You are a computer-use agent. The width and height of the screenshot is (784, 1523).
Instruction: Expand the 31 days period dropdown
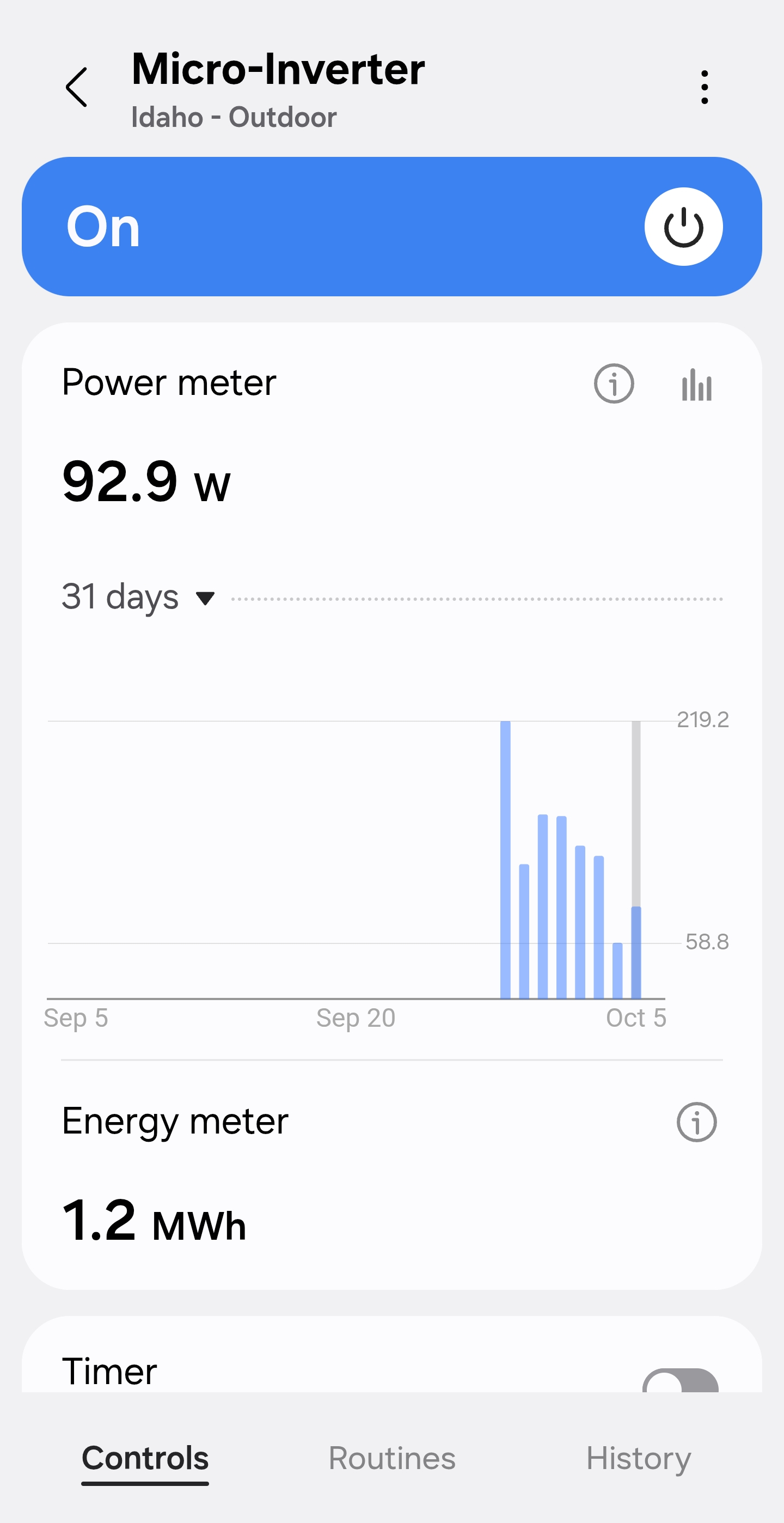(x=138, y=597)
